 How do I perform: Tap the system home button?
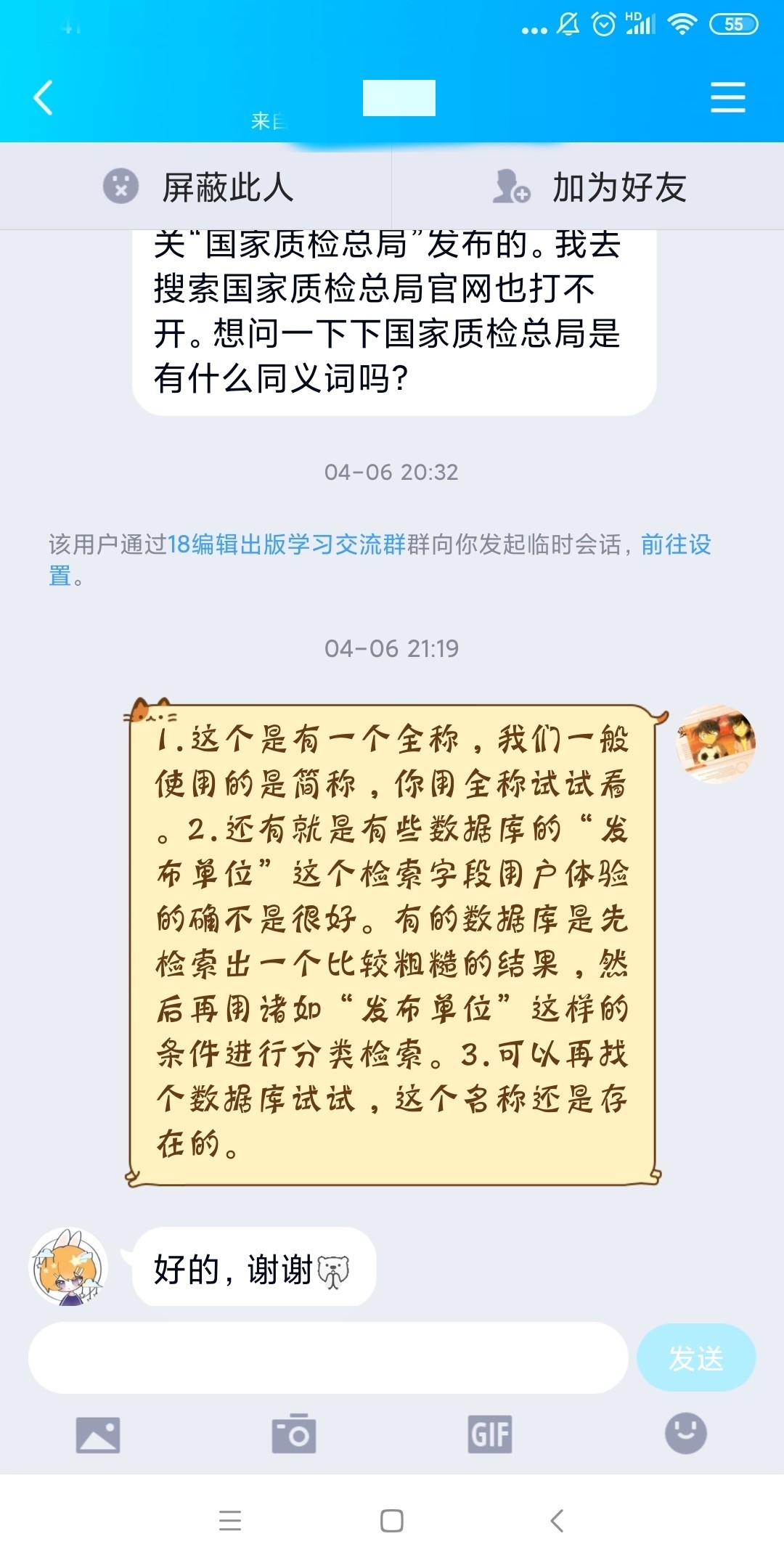tap(392, 1521)
